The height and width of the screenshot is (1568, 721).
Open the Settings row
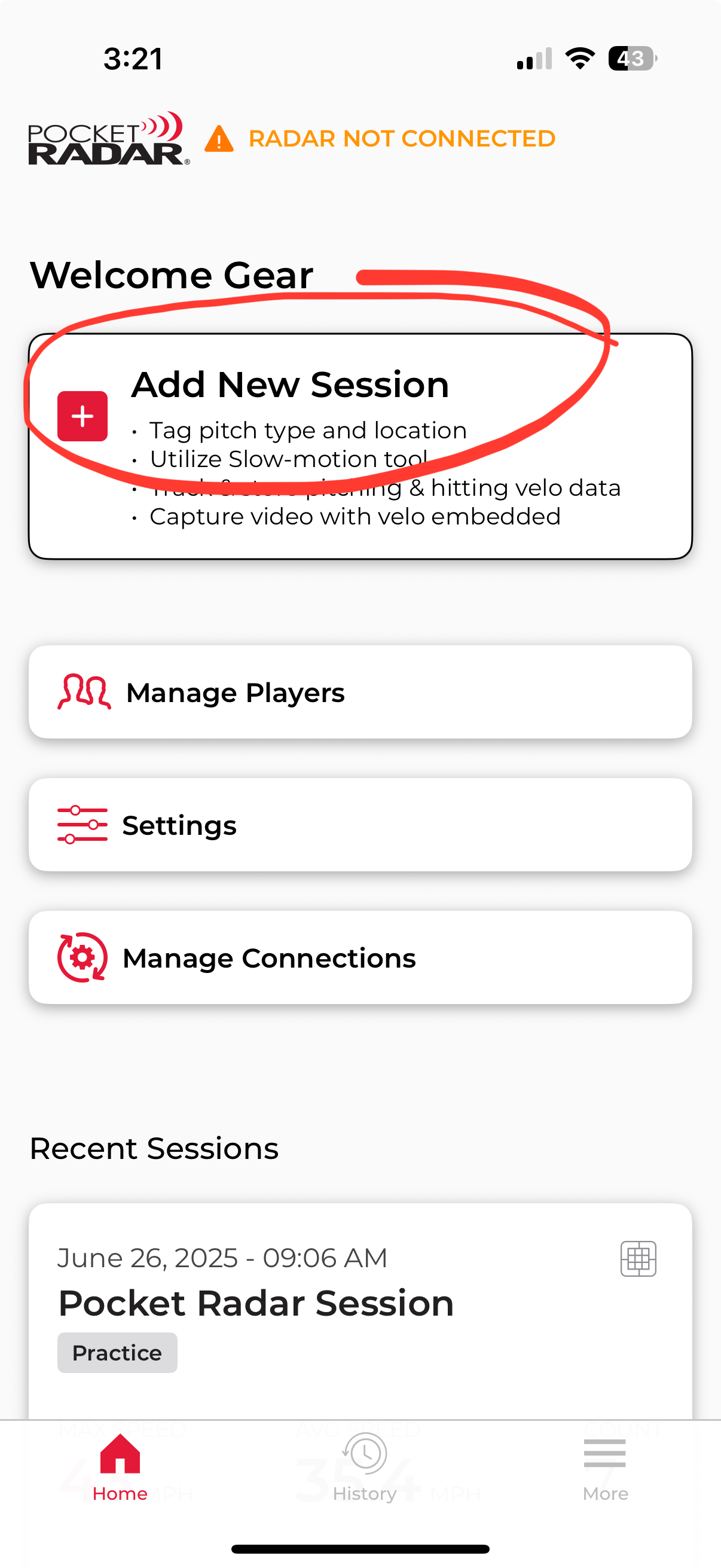click(x=360, y=825)
